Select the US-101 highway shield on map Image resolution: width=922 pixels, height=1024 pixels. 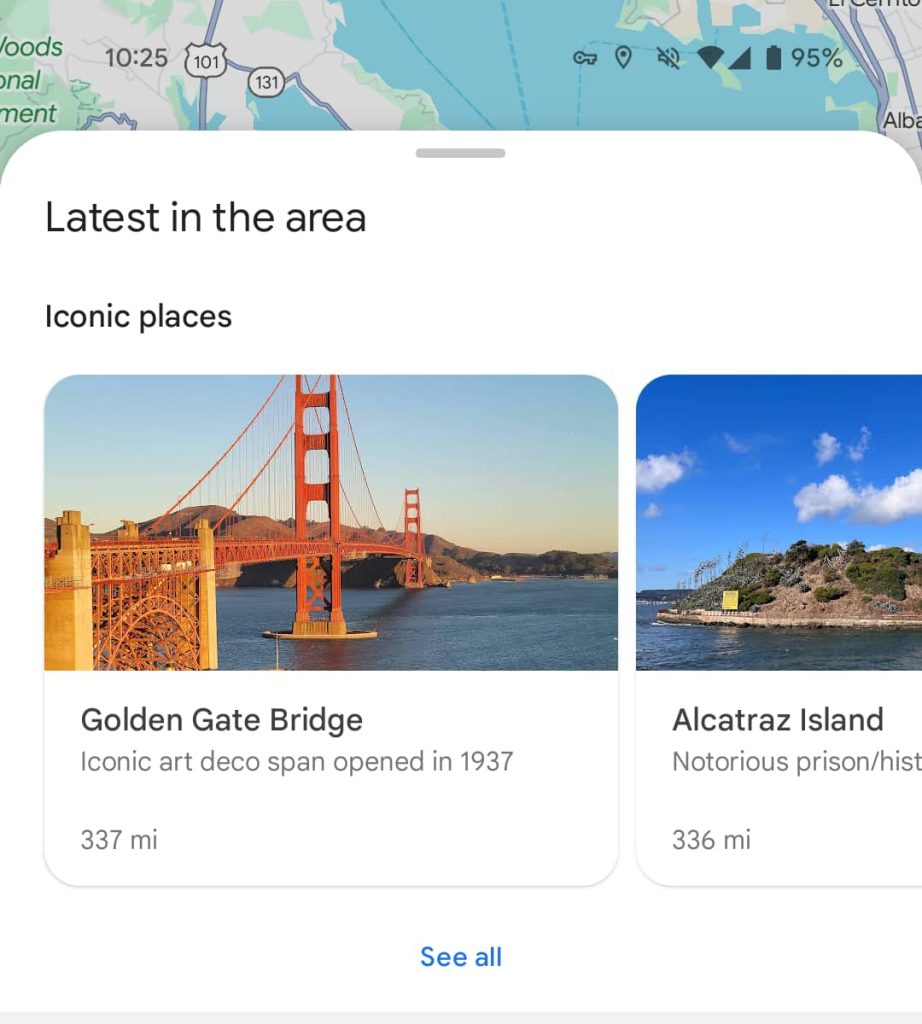pyautogui.click(x=204, y=59)
